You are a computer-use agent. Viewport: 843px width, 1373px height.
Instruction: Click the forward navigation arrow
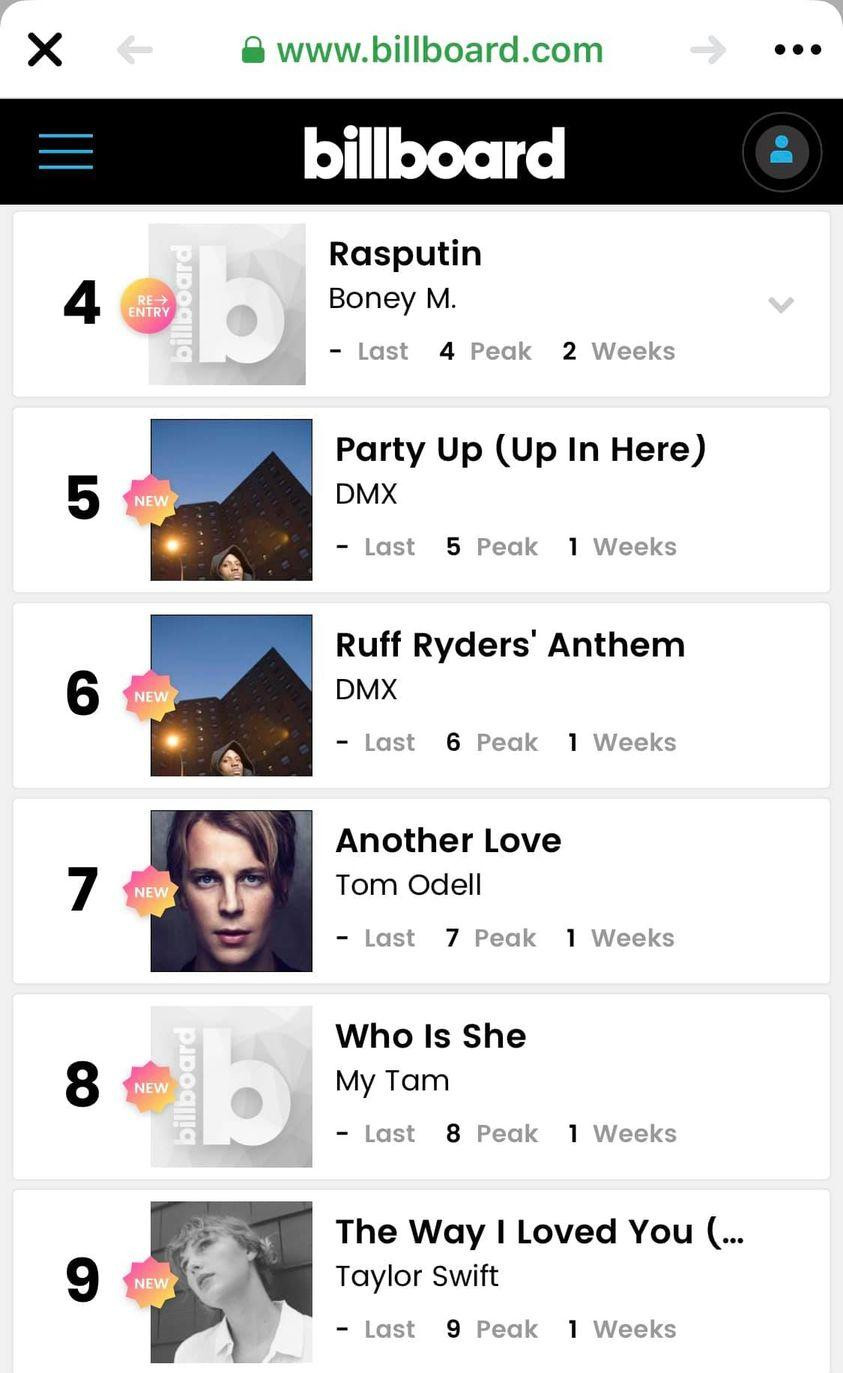click(x=708, y=49)
